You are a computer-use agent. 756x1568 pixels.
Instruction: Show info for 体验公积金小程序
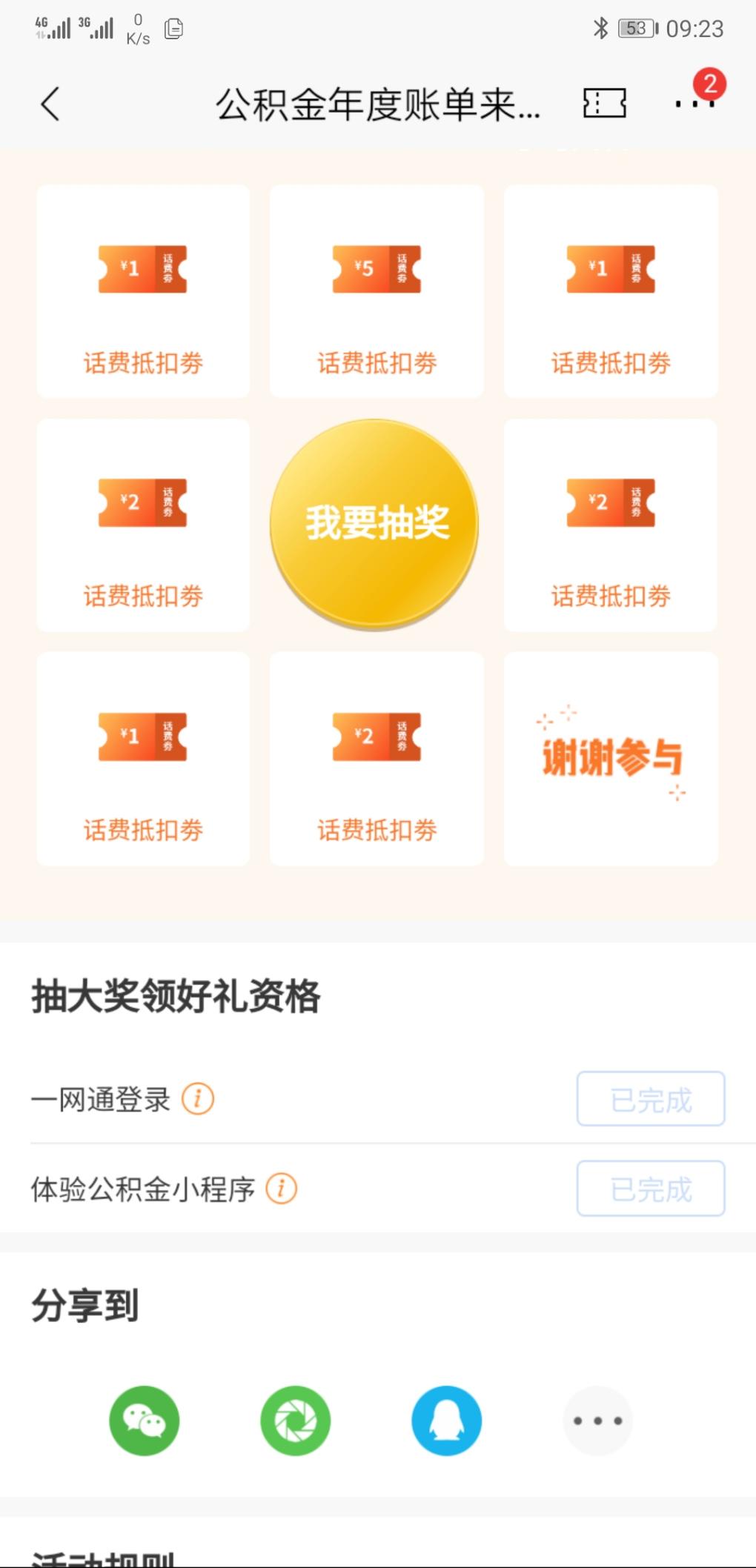tap(282, 1189)
